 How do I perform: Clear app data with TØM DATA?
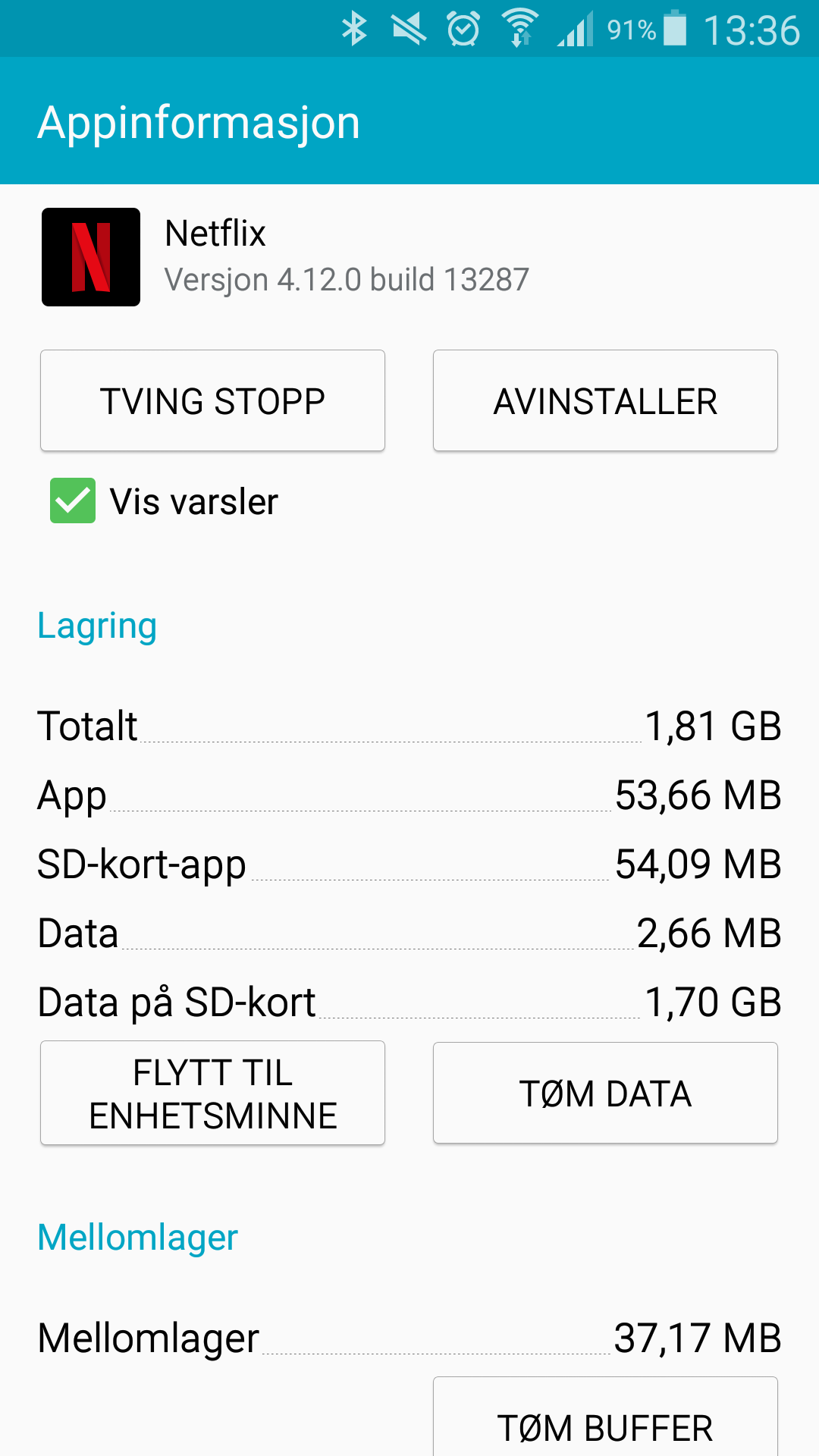(x=605, y=1093)
